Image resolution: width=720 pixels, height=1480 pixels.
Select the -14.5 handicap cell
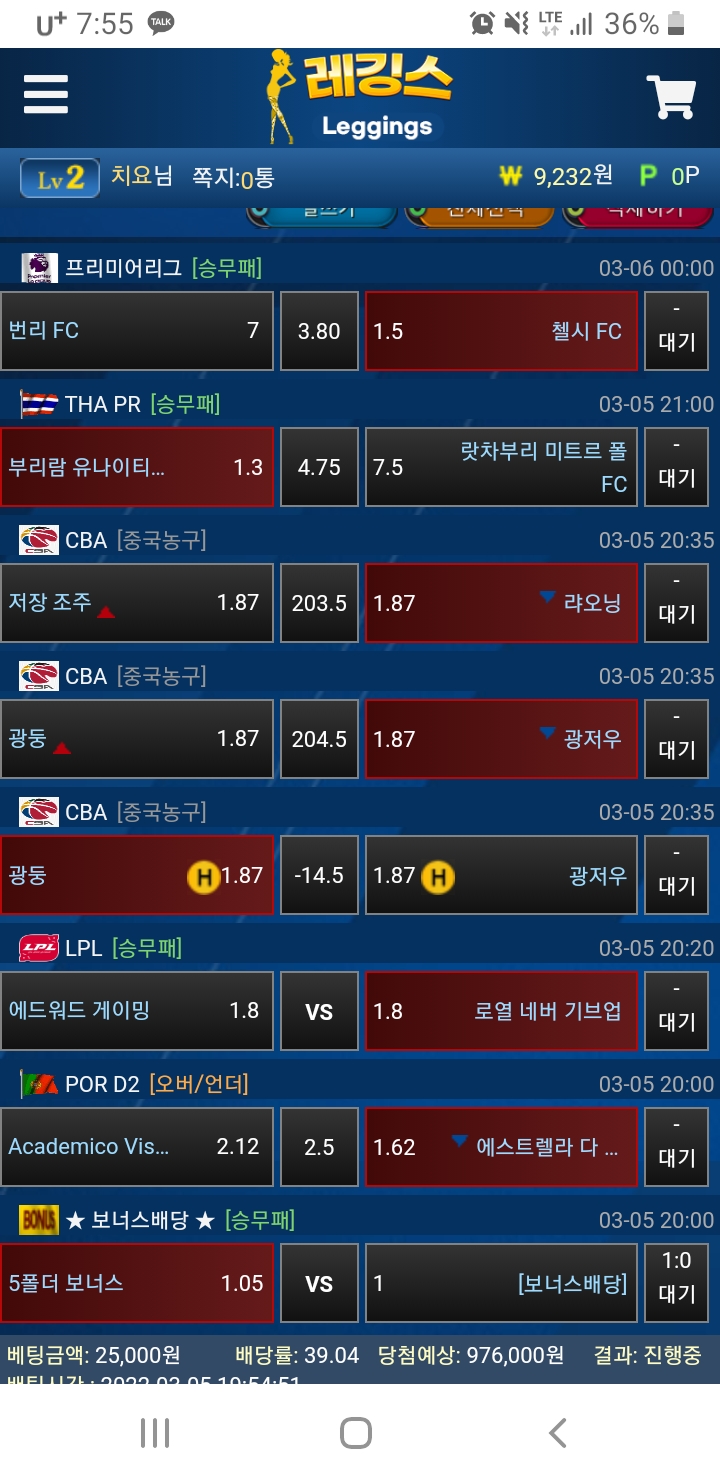click(319, 875)
